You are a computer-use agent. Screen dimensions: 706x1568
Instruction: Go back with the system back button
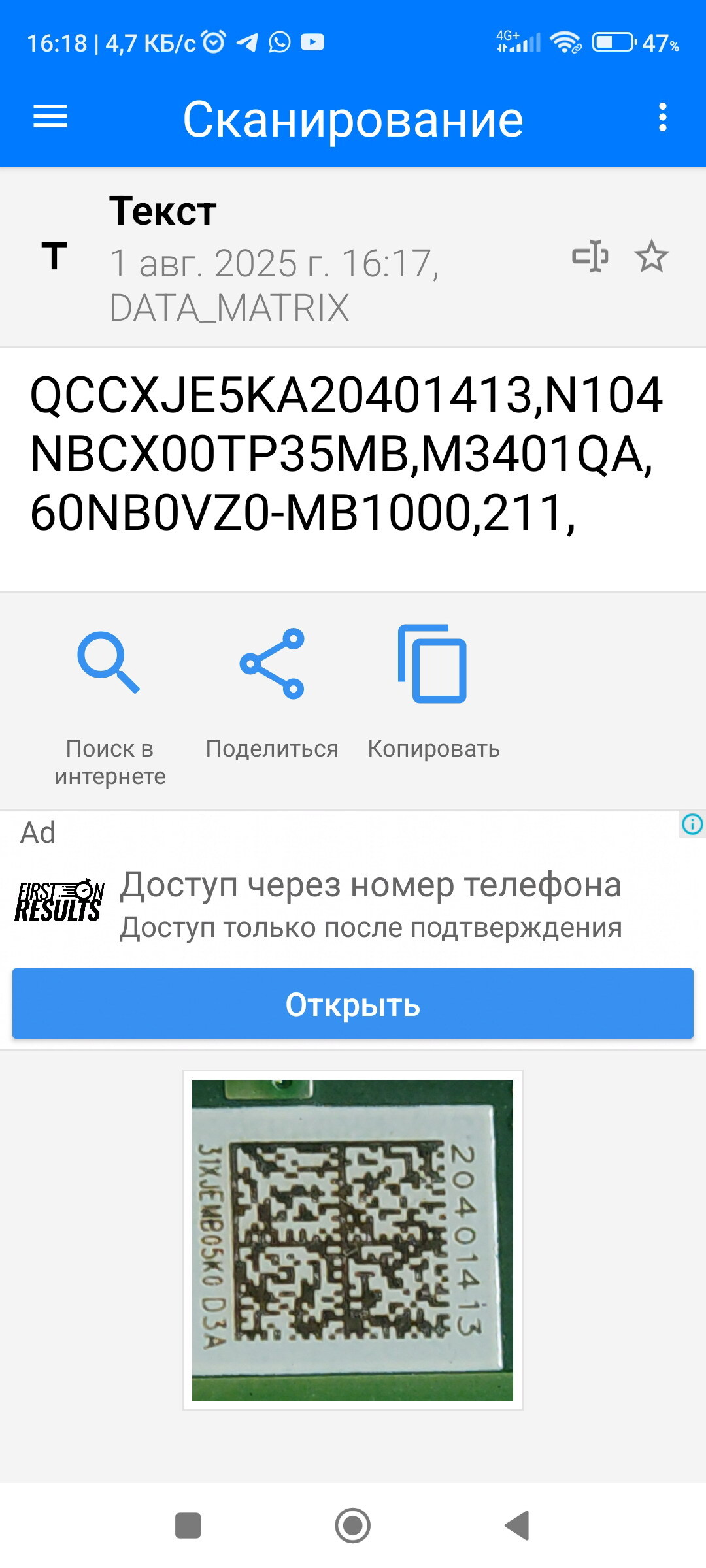(x=517, y=1526)
